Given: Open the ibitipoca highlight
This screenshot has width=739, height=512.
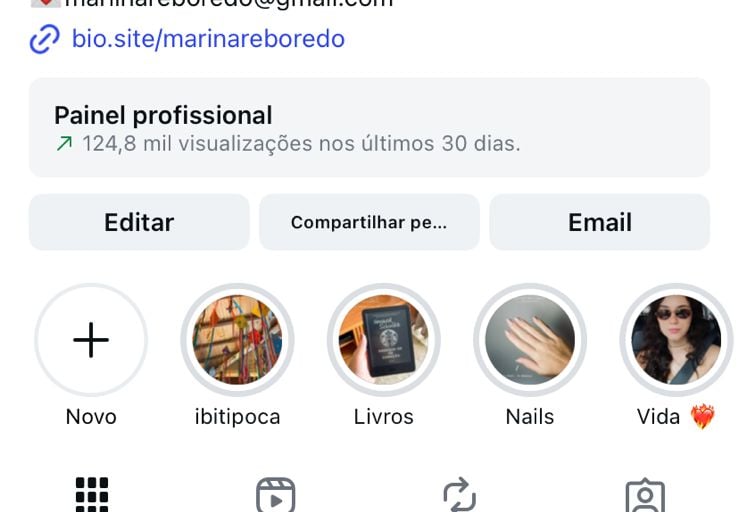Looking at the screenshot, I should click(x=237, y=341).
